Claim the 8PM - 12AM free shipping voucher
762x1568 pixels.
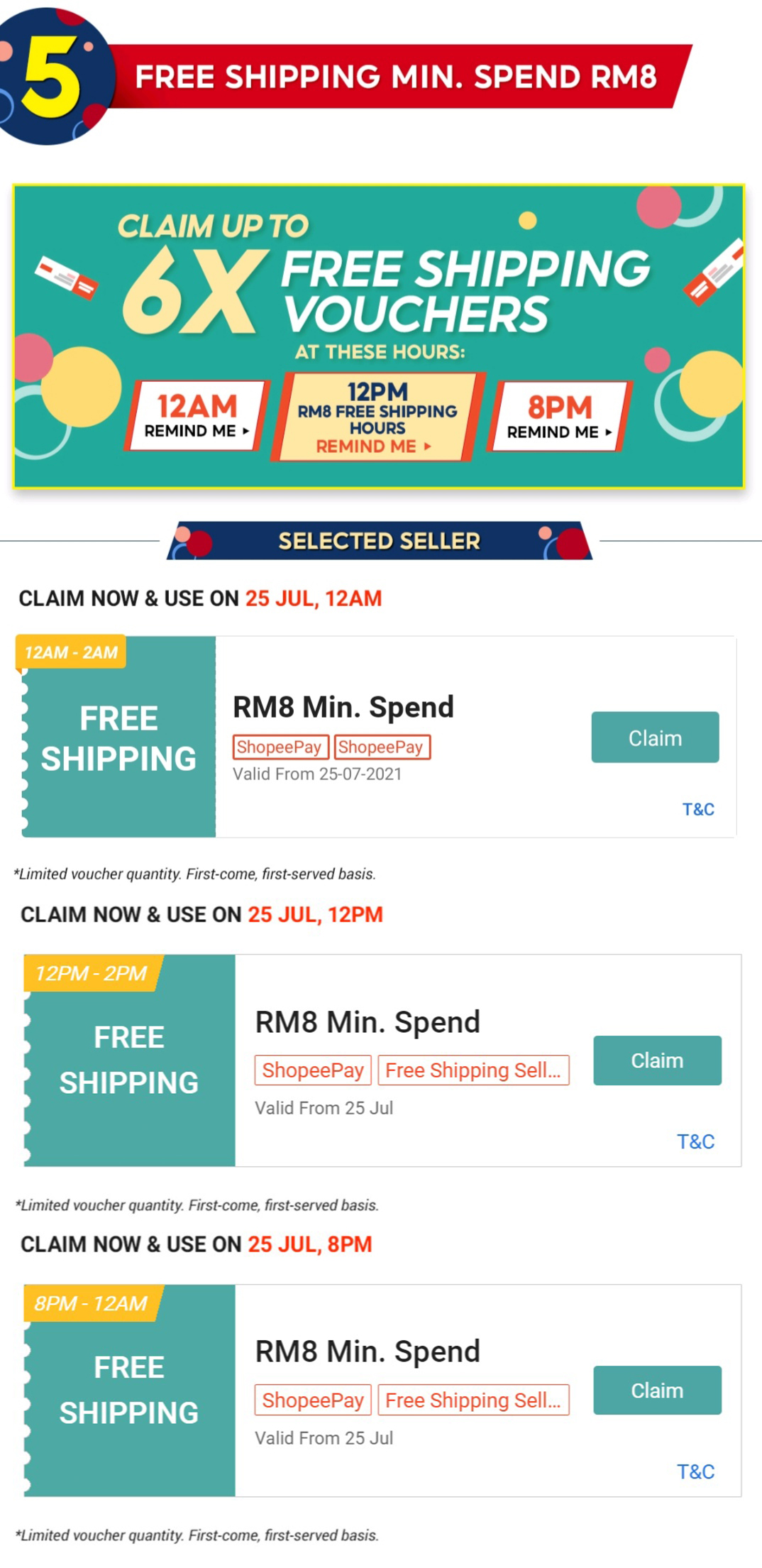pyautogui.click(x=657, y=1391)
